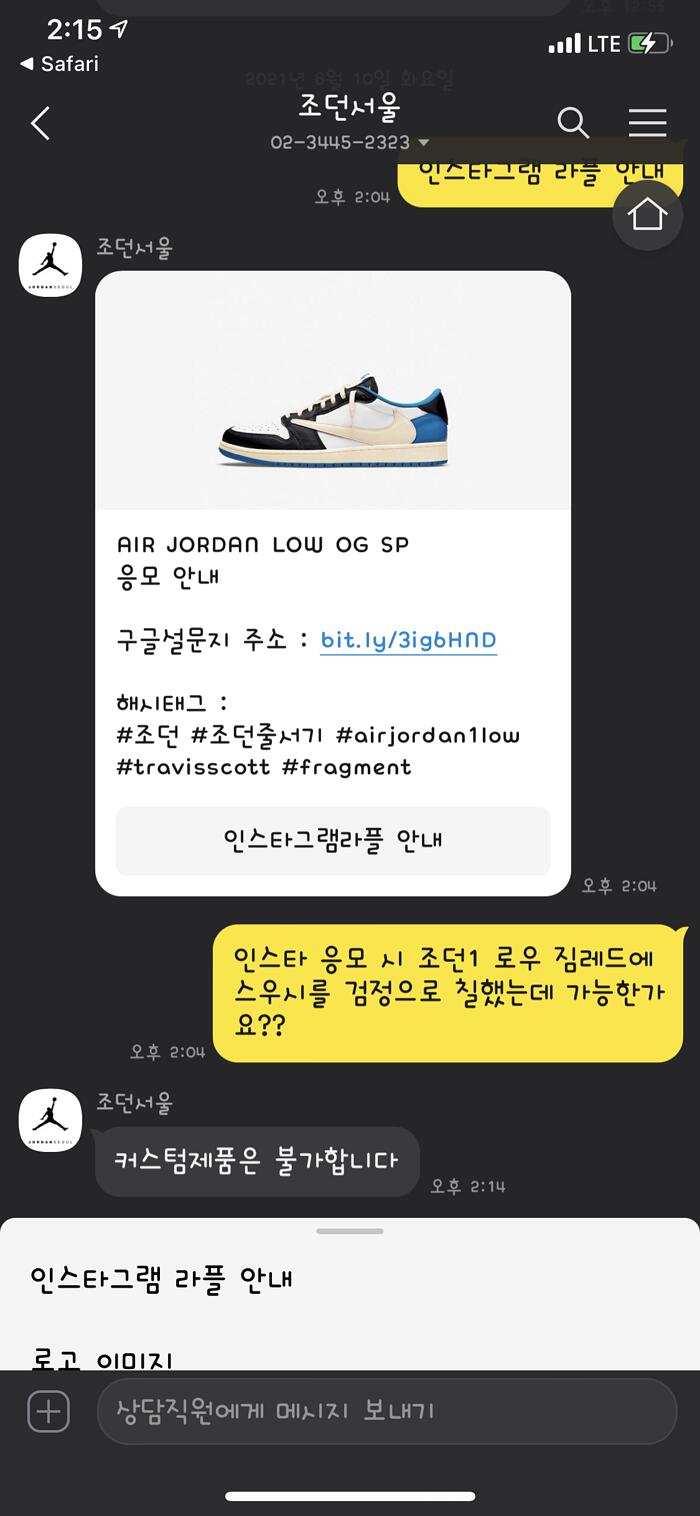Tap the home icon button
The height and width of the screenshot is (1516, 700).
pos(647,214)
